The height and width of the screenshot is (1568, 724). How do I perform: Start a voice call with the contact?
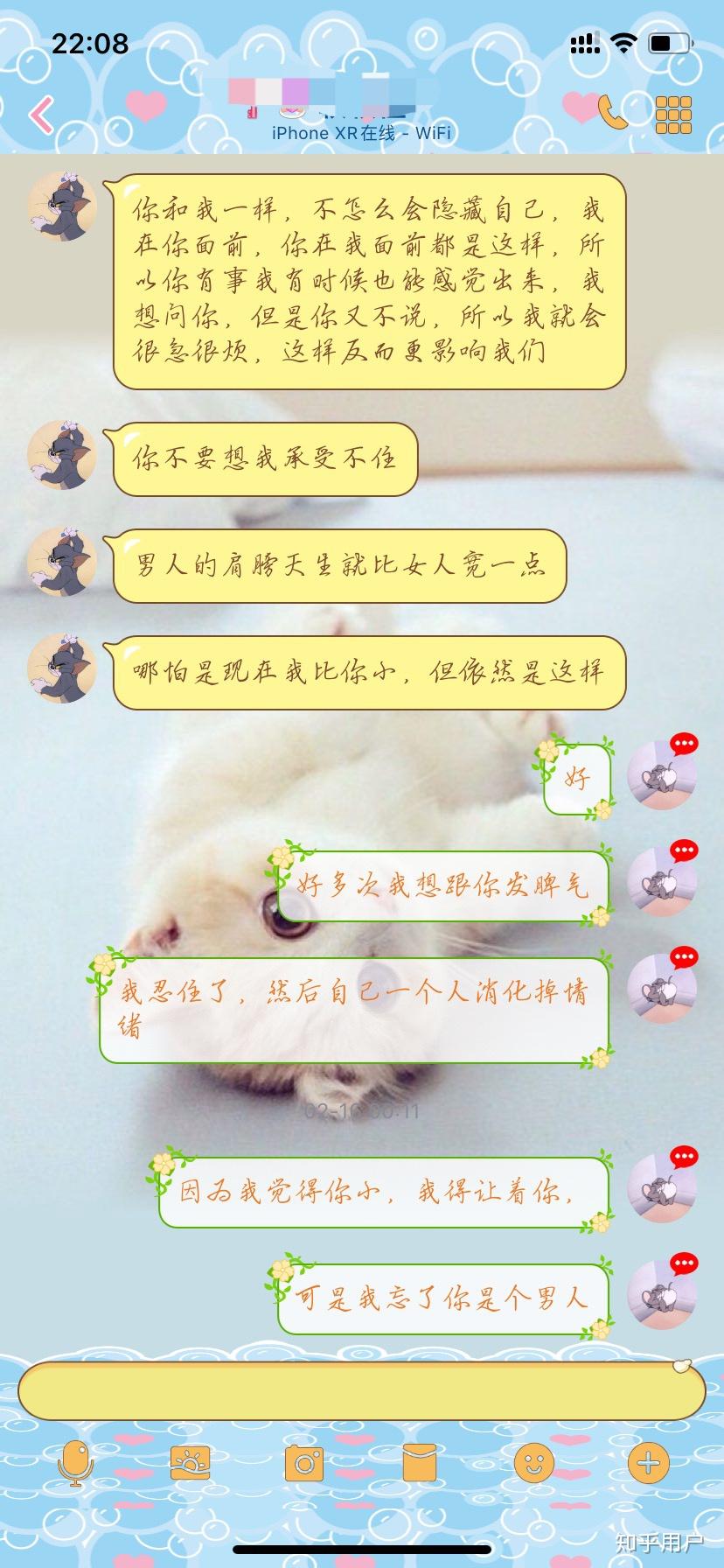tap(612, 112)
